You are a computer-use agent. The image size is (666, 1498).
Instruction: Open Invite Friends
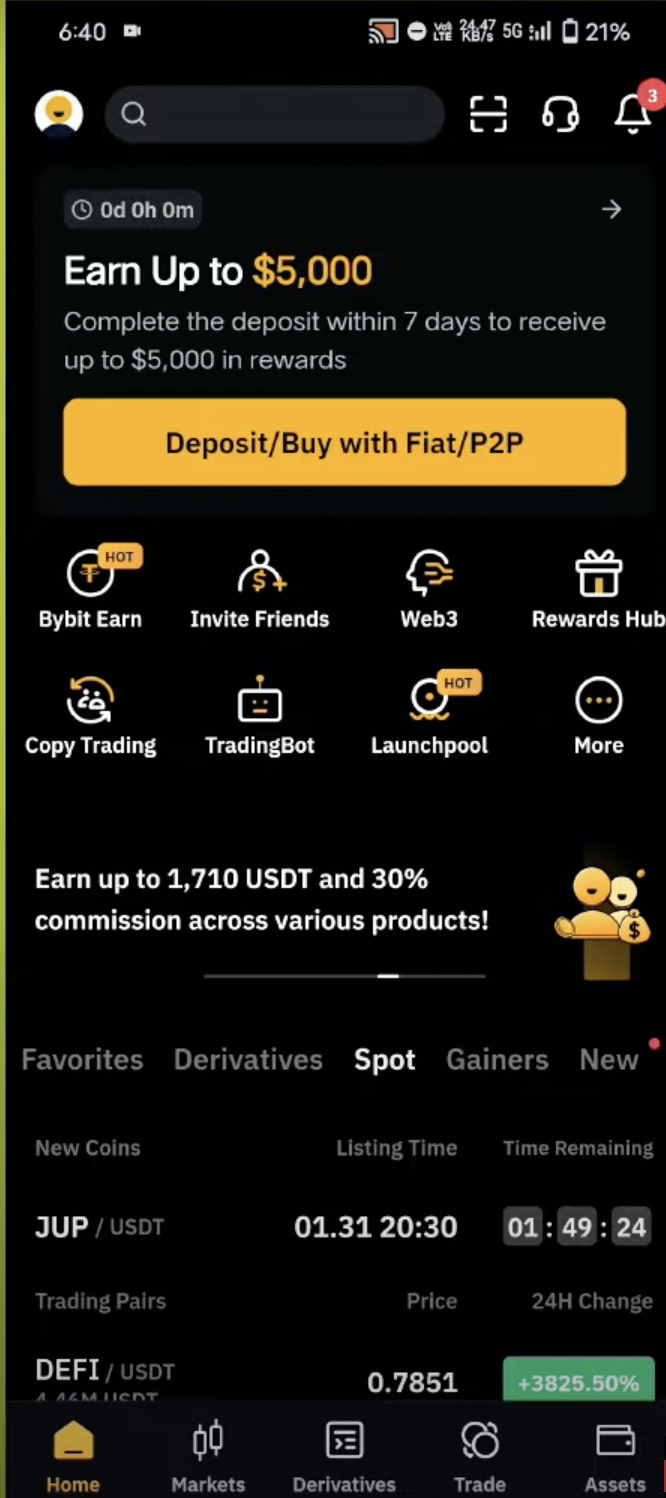[x=260, y=590]
